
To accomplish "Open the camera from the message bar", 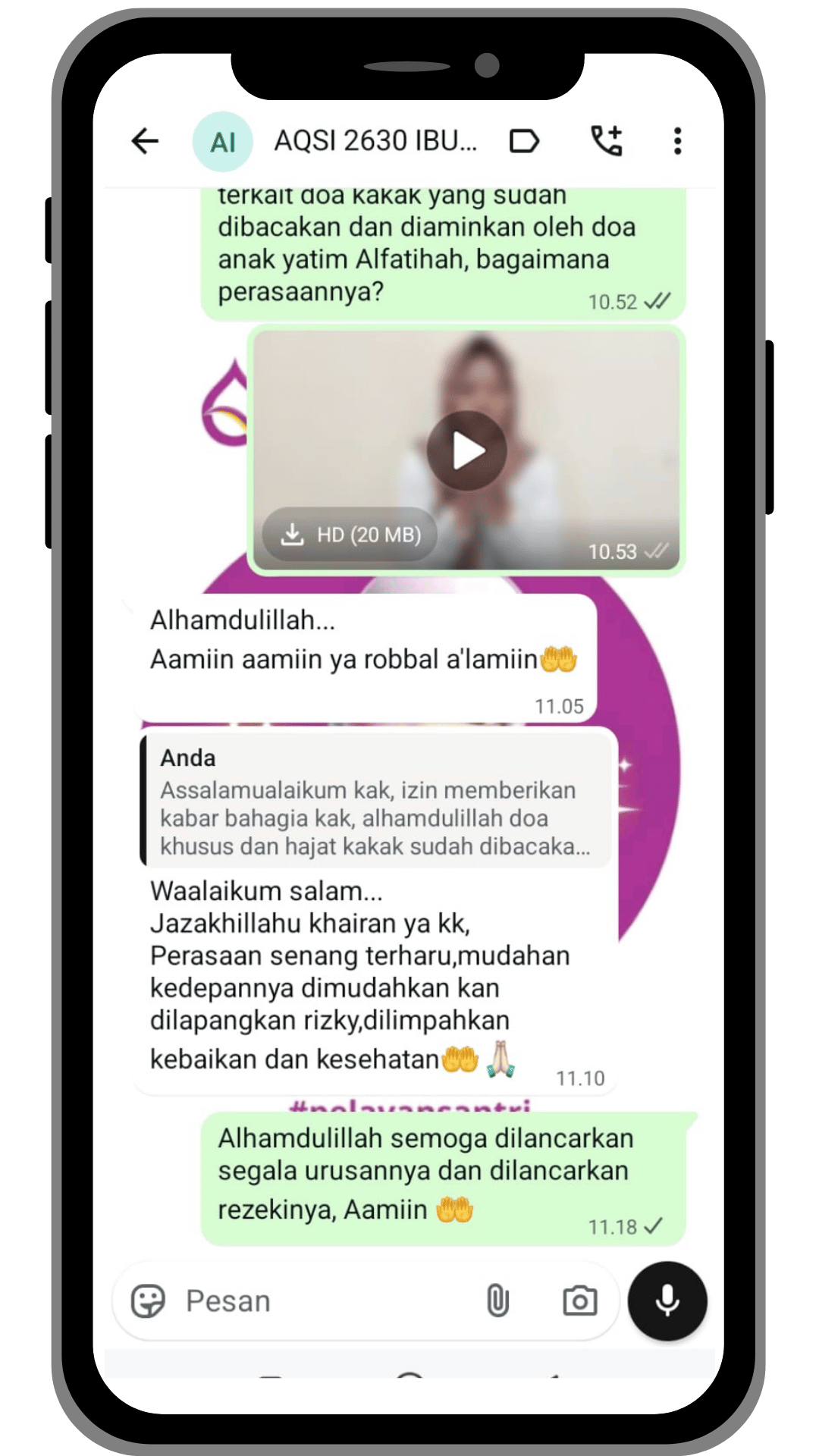I will (579, 1301).
